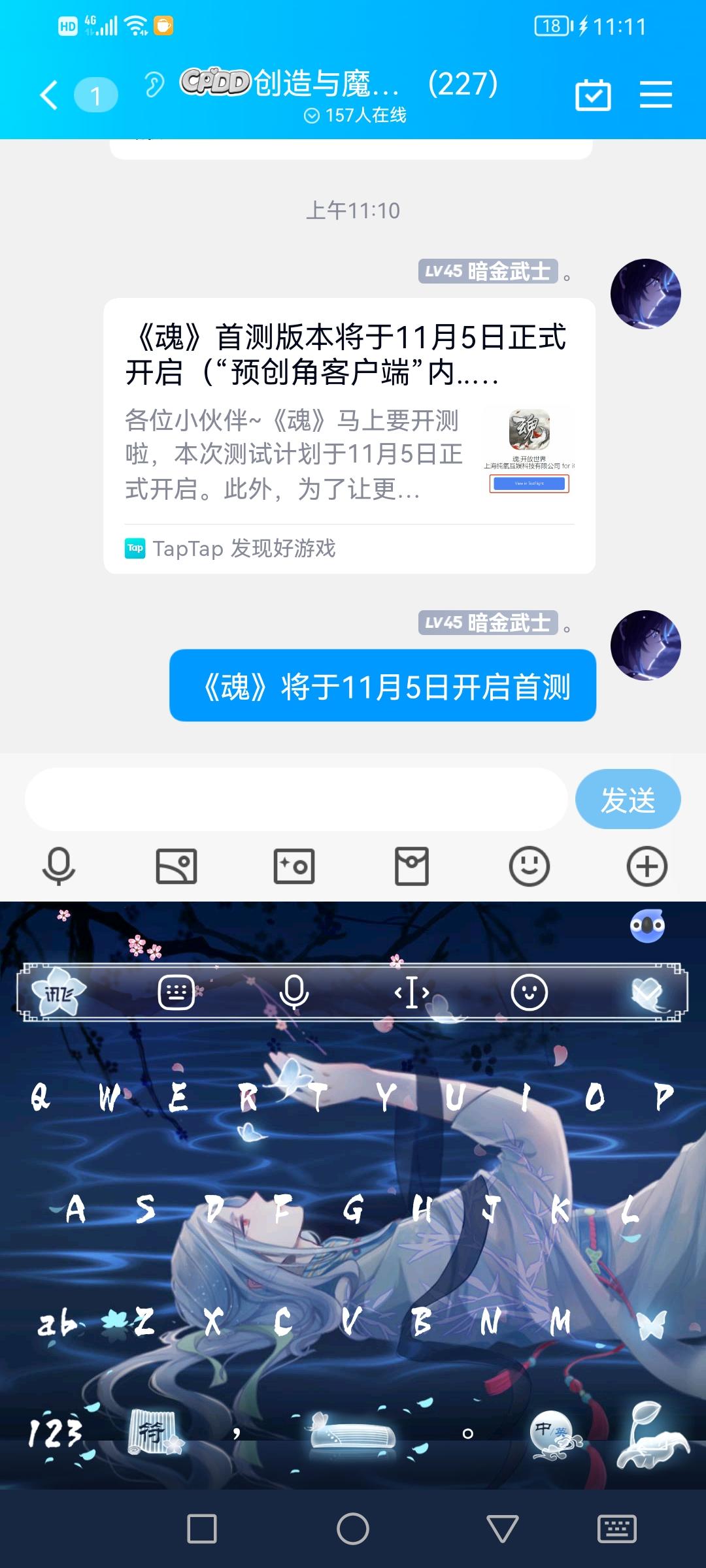
Task: Open the photo gallery picker icon
Action: (176, 866)
